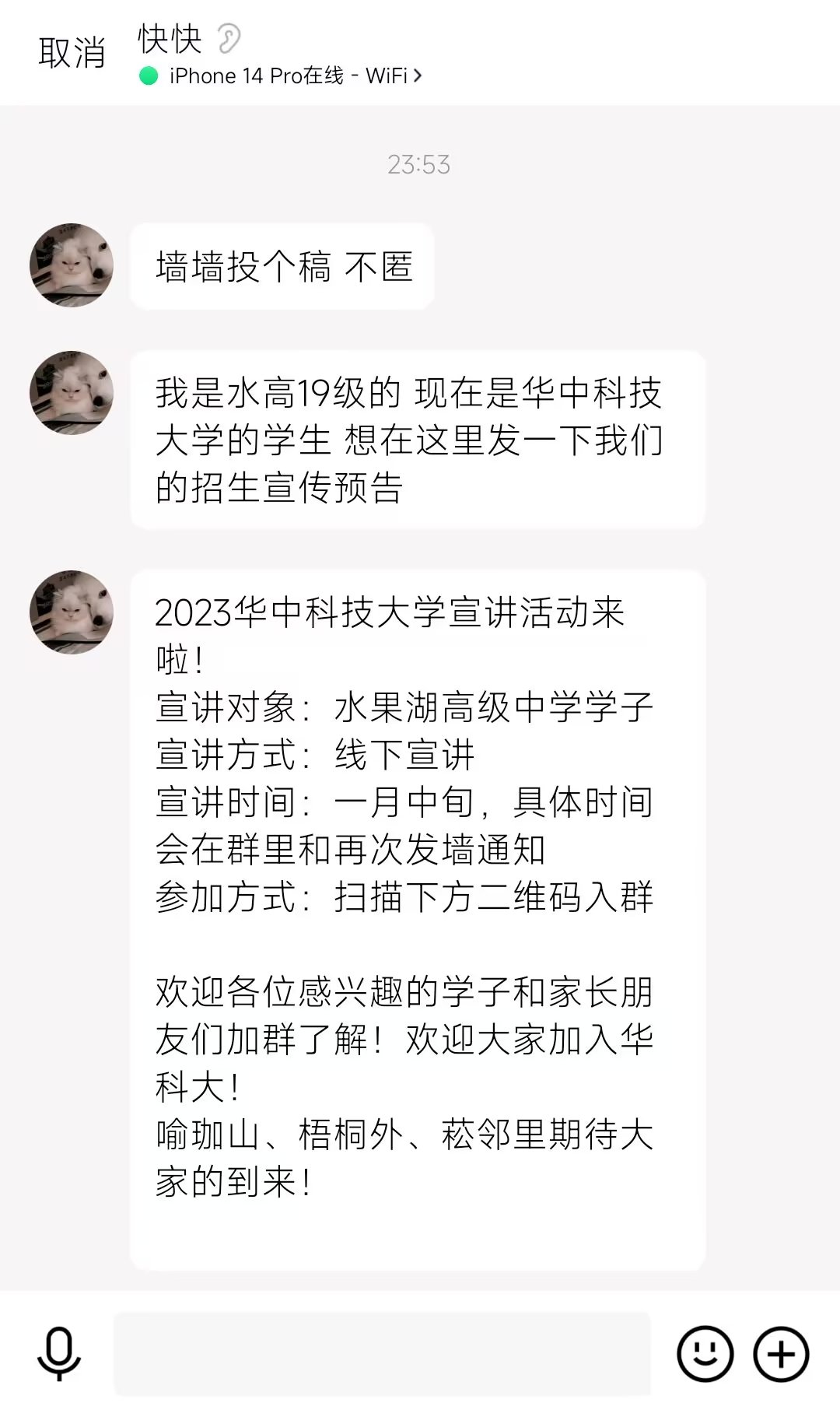Open the plus attachments menu
Image resolution: width=840 pixels, height=1417 pixels.
tap(781, 1354)
